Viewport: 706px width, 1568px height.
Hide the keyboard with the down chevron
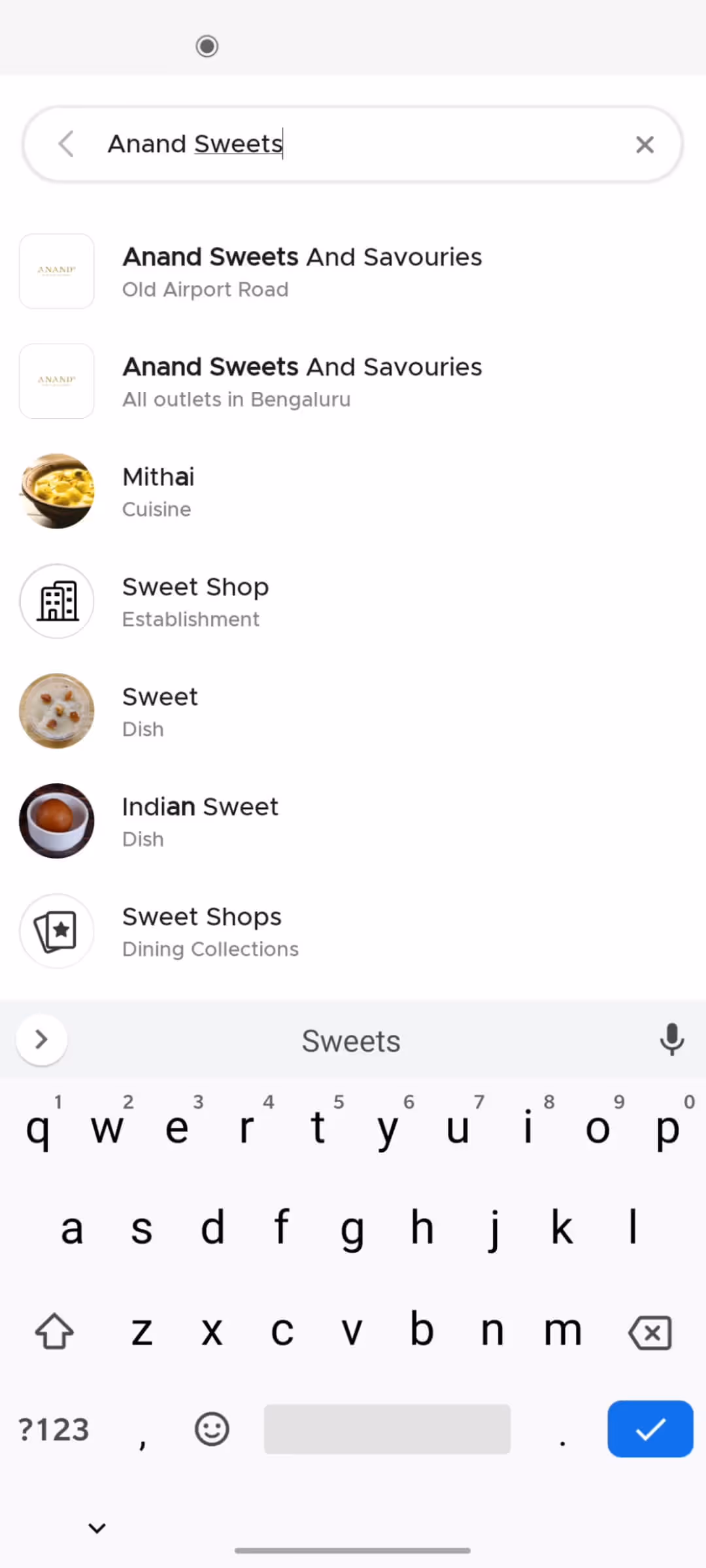97,1528
